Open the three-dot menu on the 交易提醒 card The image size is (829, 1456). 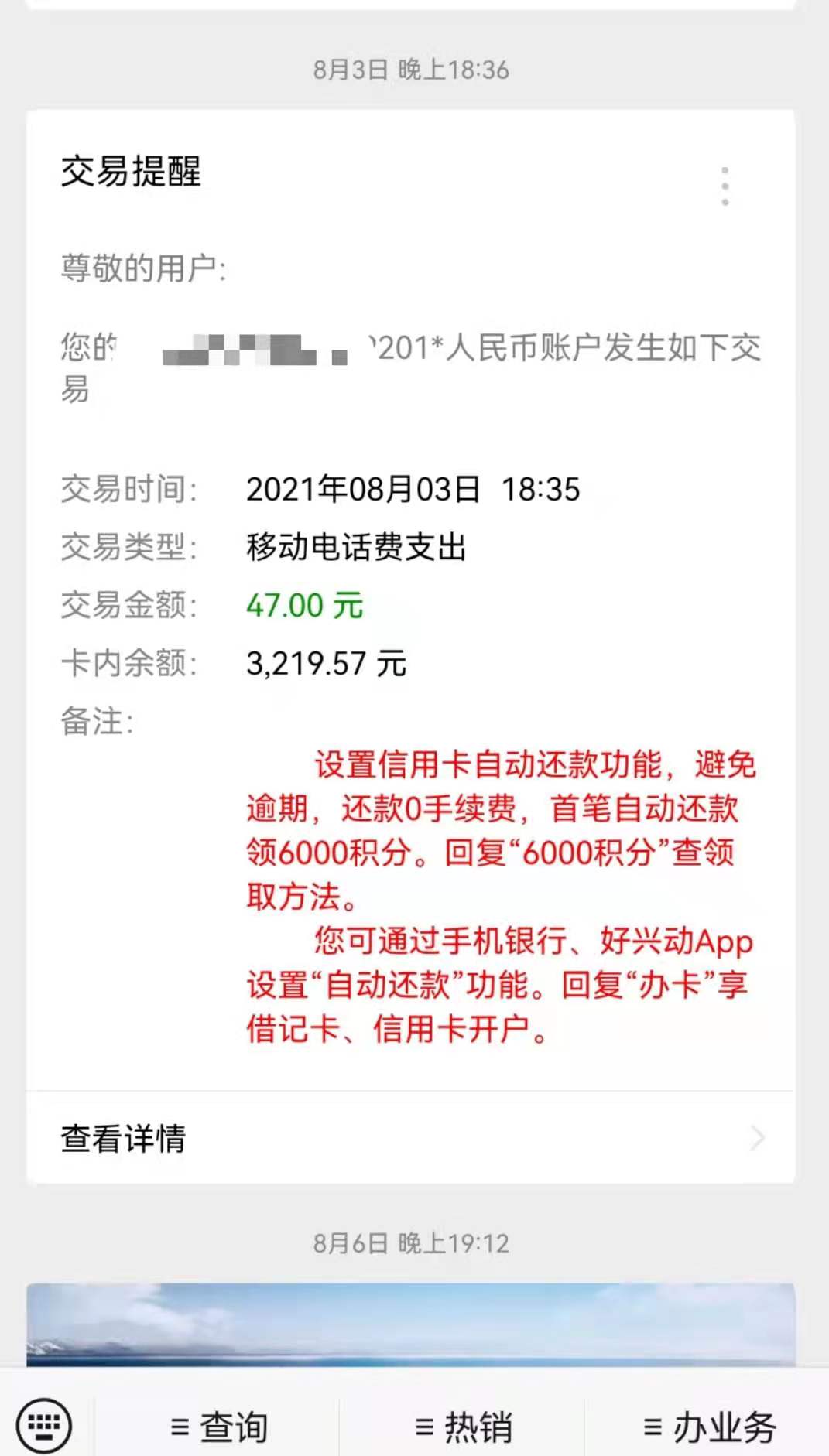click(x=725, y=186)
